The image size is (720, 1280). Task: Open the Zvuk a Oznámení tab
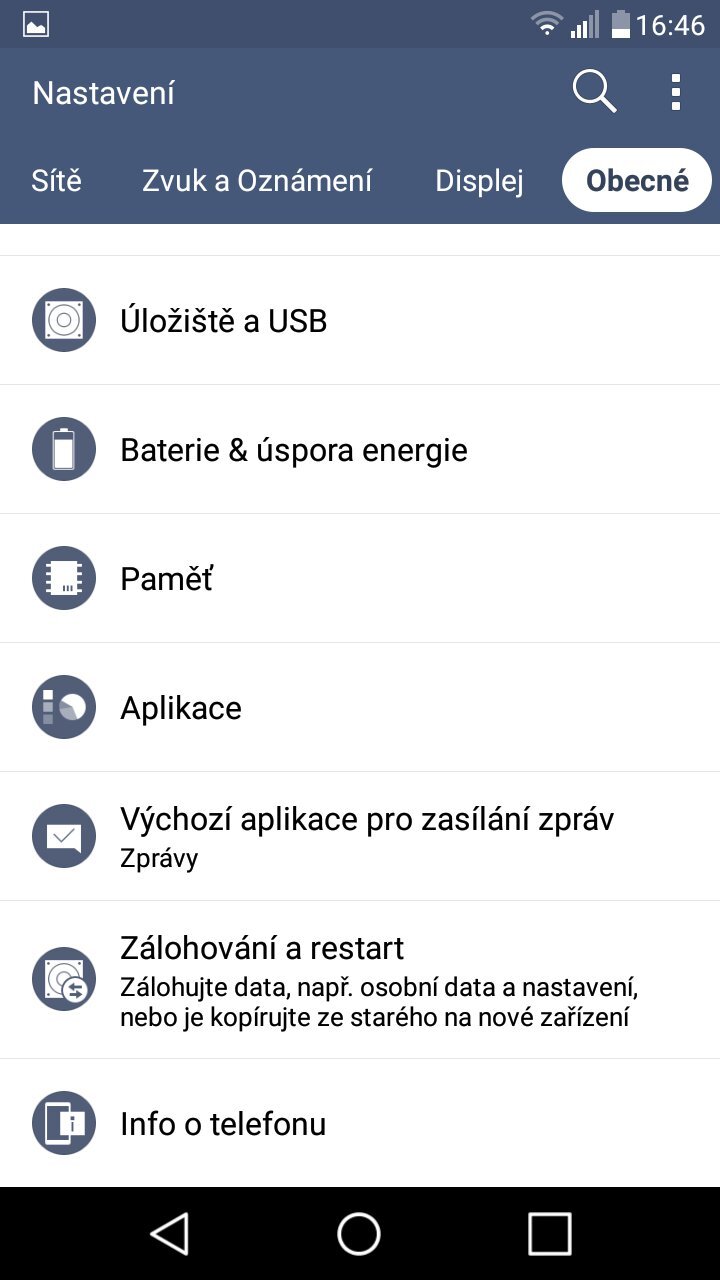click(x=258, y=180)
